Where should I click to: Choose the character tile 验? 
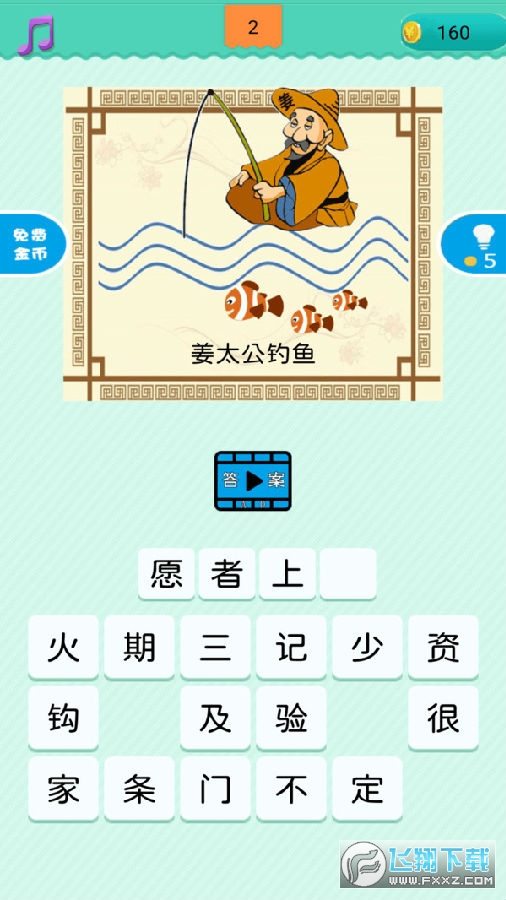pos(291,718)
